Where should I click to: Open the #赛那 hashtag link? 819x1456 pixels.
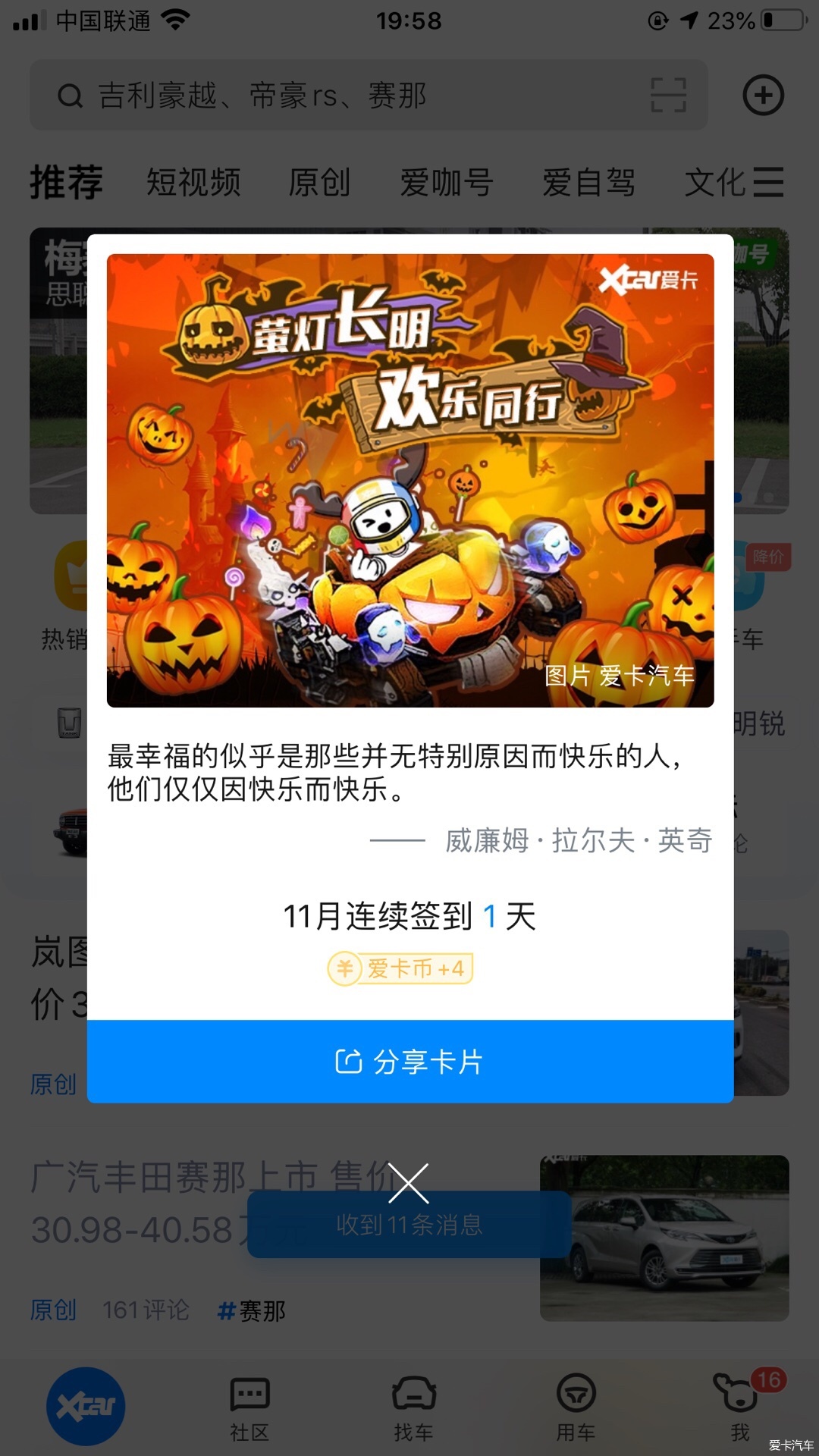tap(252, 1310)
